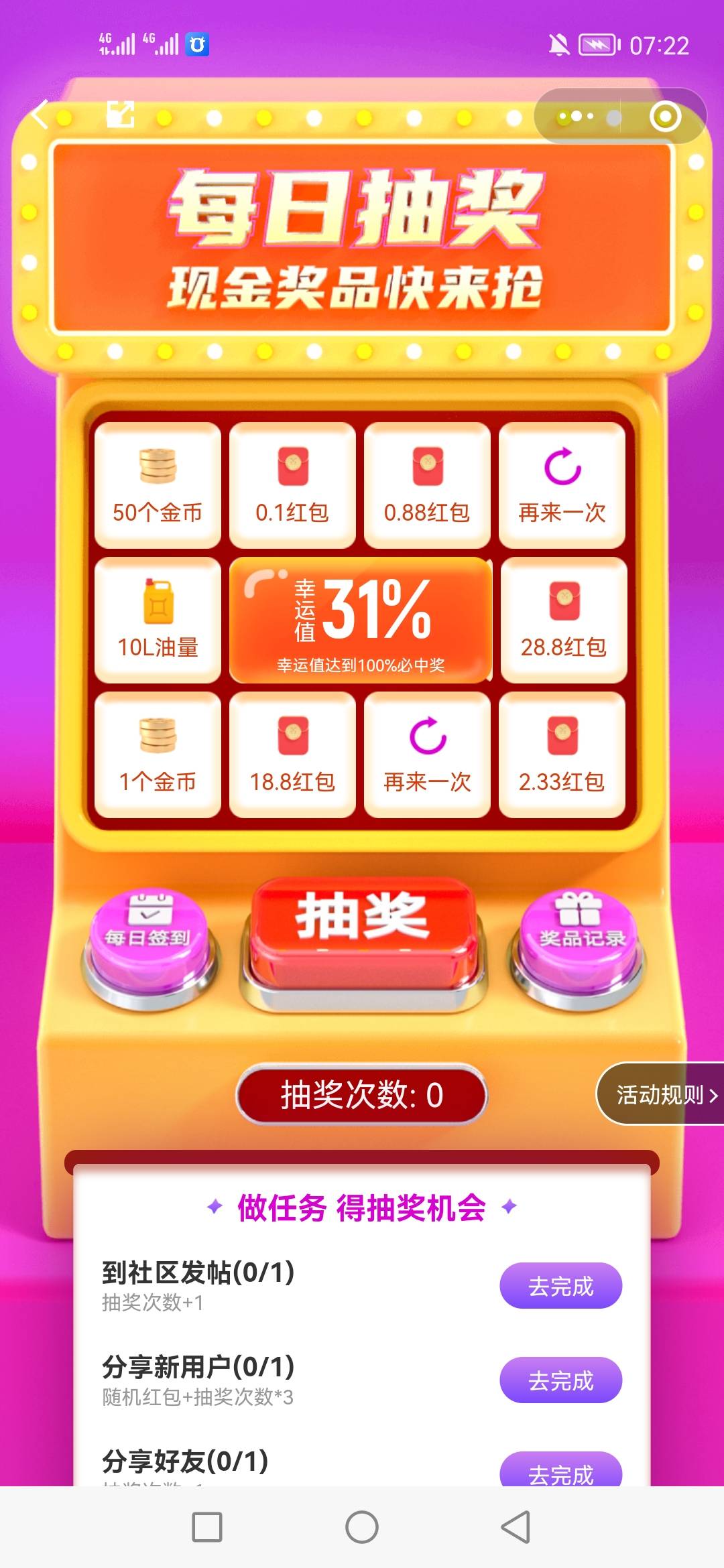Tap the expand icon beside the back arrow
The width and height of the screenshot is (724, 1568).
[121, 115]
